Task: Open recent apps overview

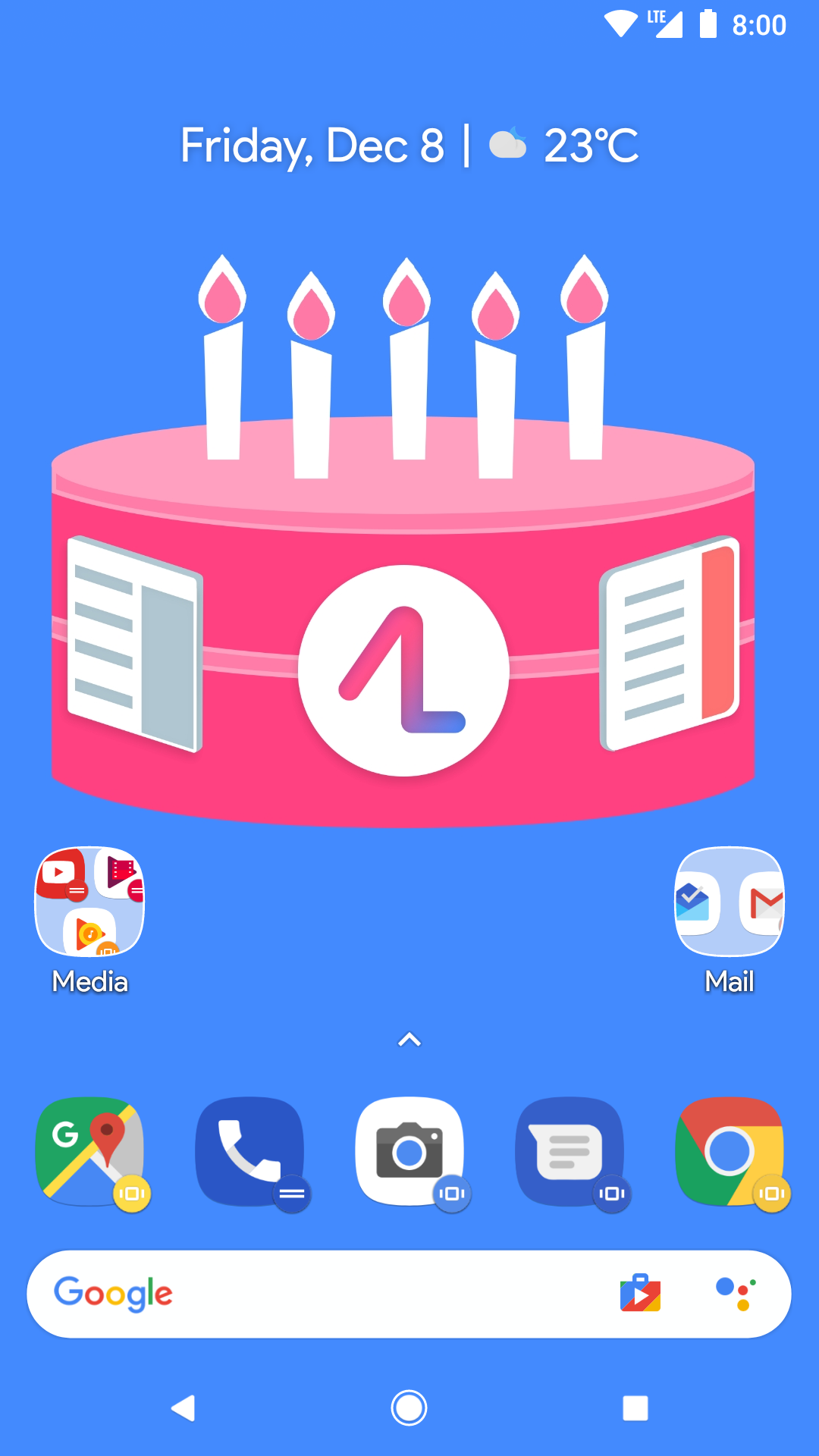Action: point(635,1408)
